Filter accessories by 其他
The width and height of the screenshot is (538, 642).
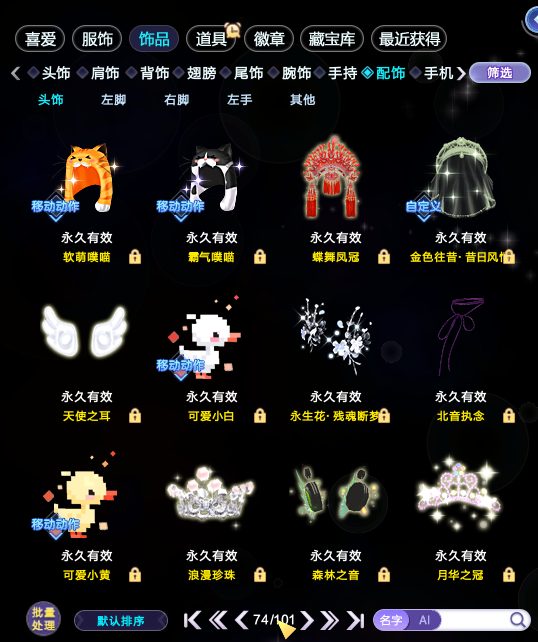(303, 99)
